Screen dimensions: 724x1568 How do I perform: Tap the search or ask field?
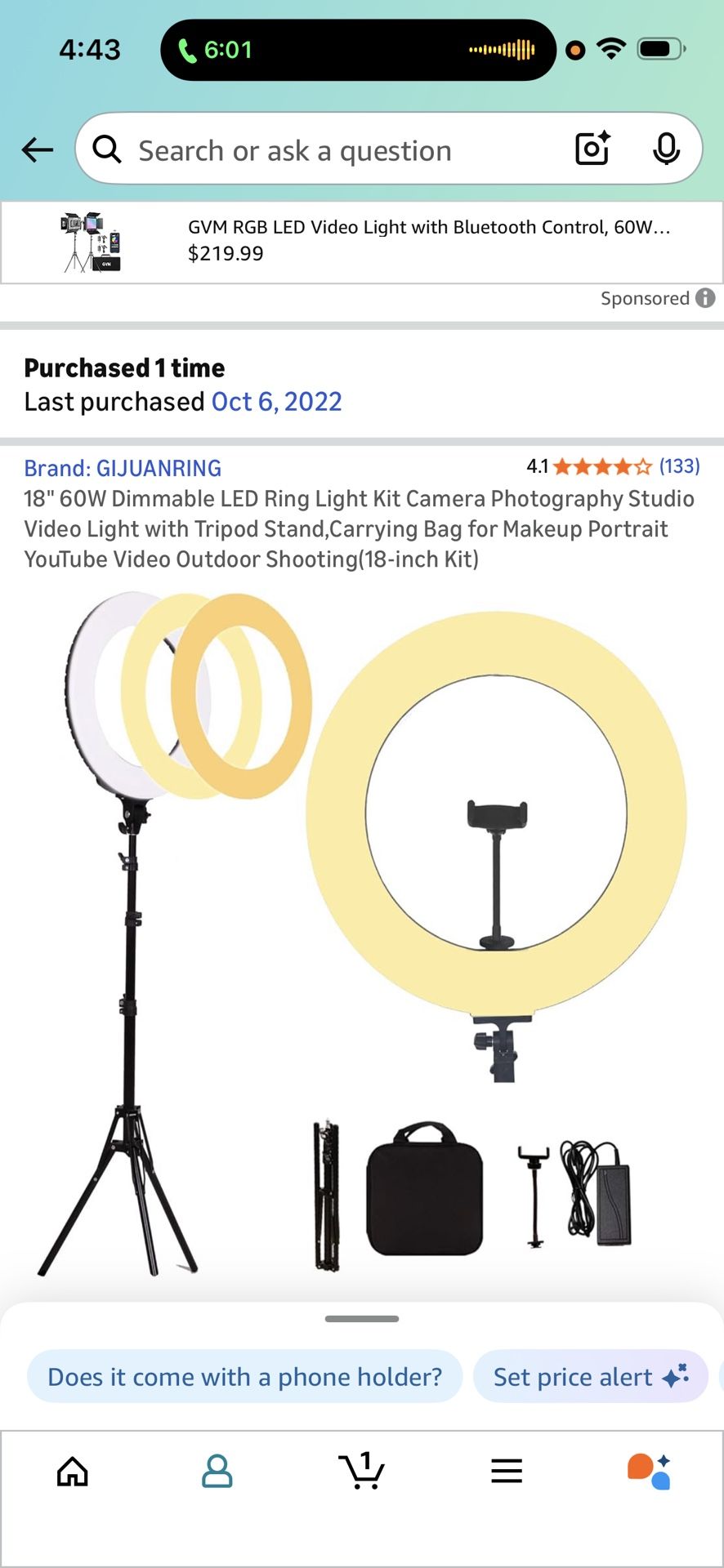click(x=327, y=150)
